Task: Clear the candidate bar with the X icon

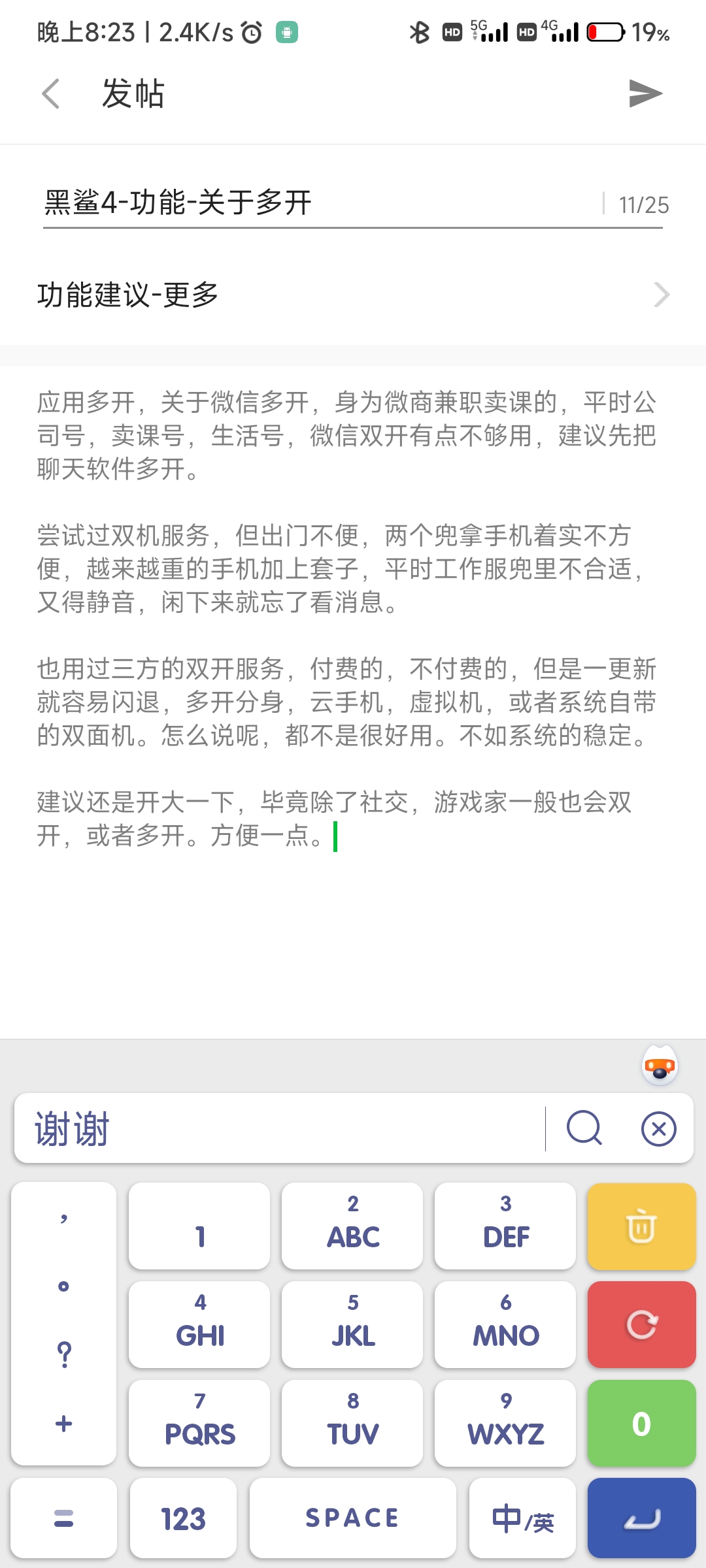Action: (658, 1128)
